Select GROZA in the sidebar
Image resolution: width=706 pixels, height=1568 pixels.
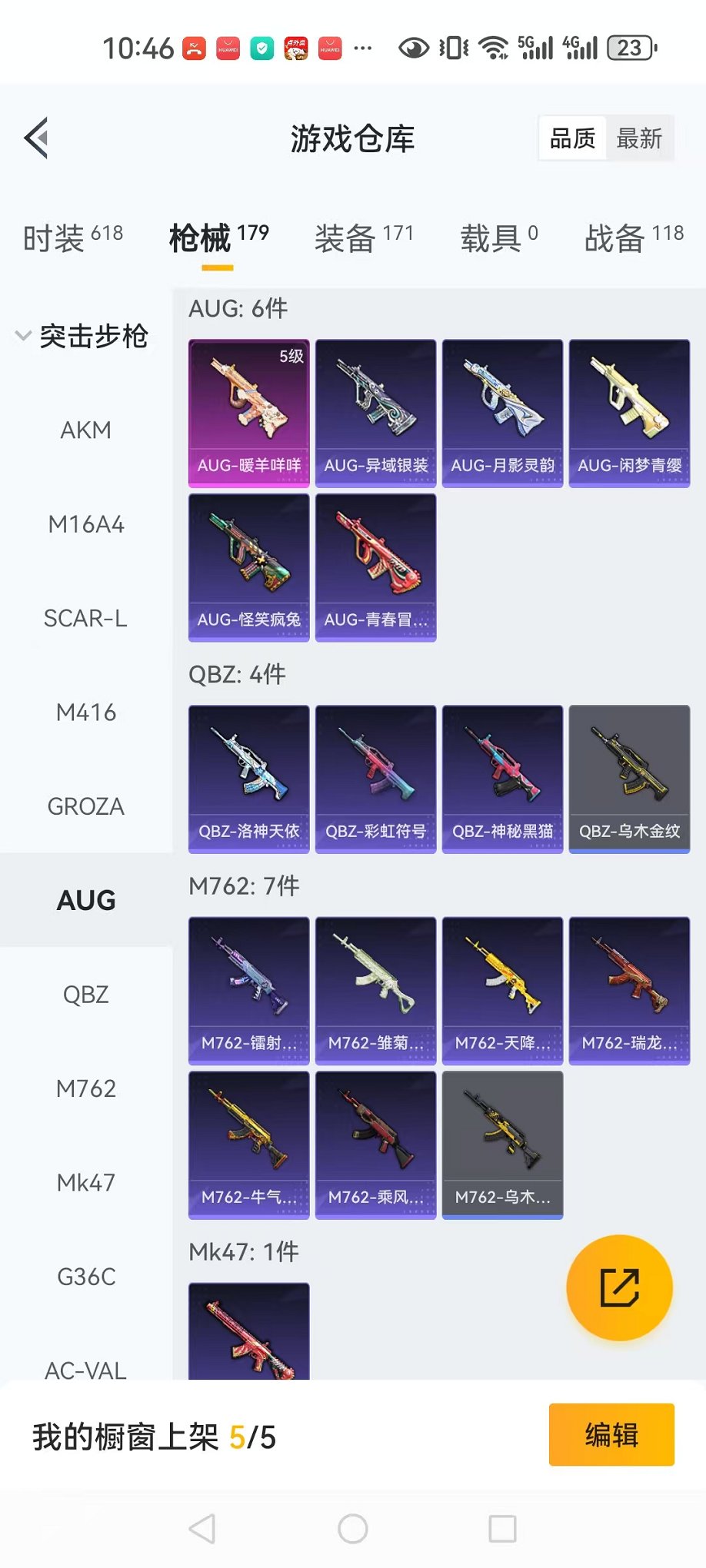86,807
